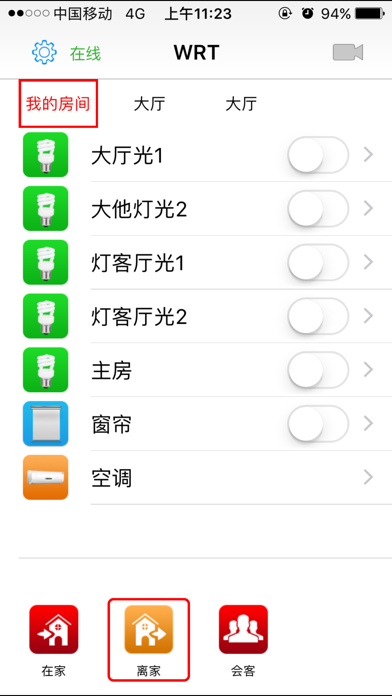Toggle the 窗帘 curtain switch
The image size is (392, 696).
pyautogui.click(x=318, y=424)
